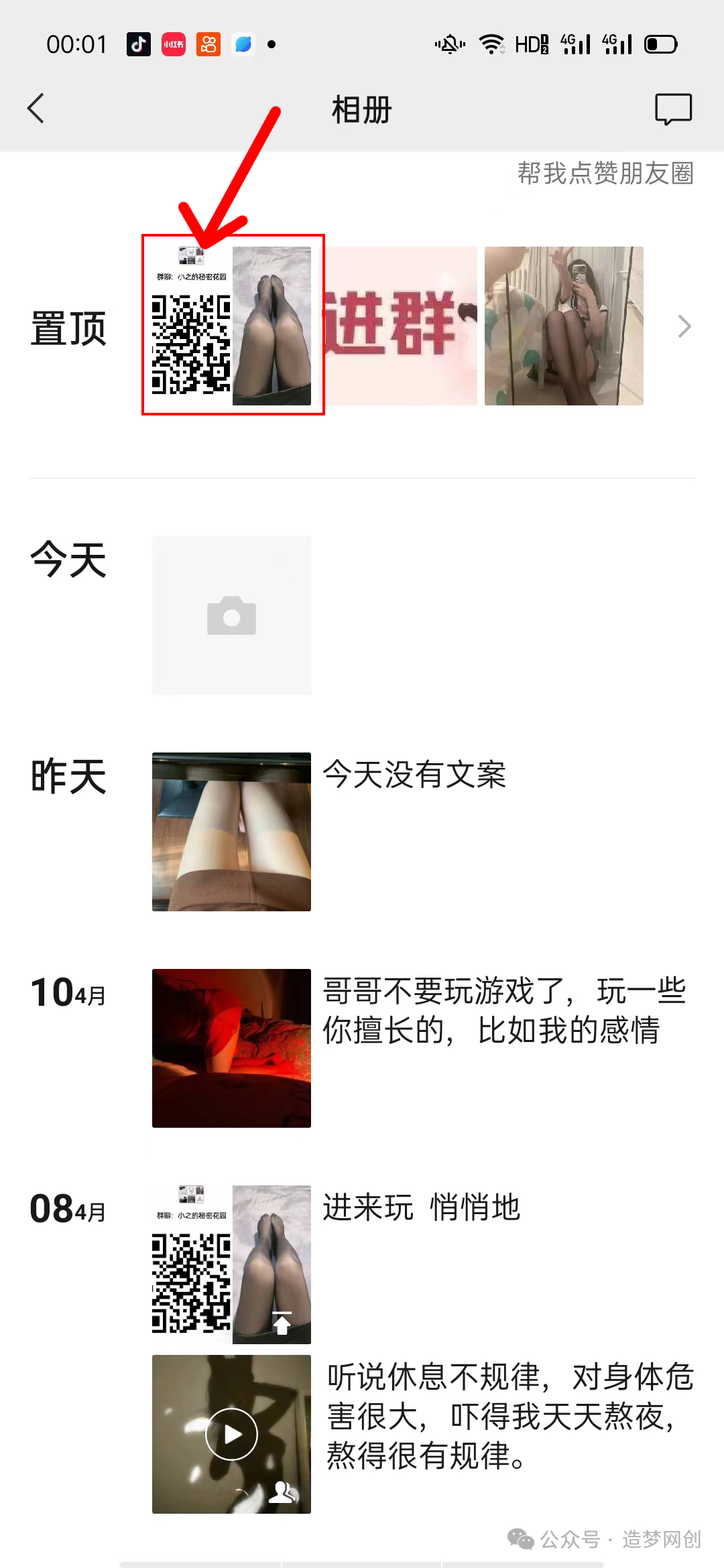
Task: Tap the Wi-Fi icon in the status bar
Action: tap(490, 43)
